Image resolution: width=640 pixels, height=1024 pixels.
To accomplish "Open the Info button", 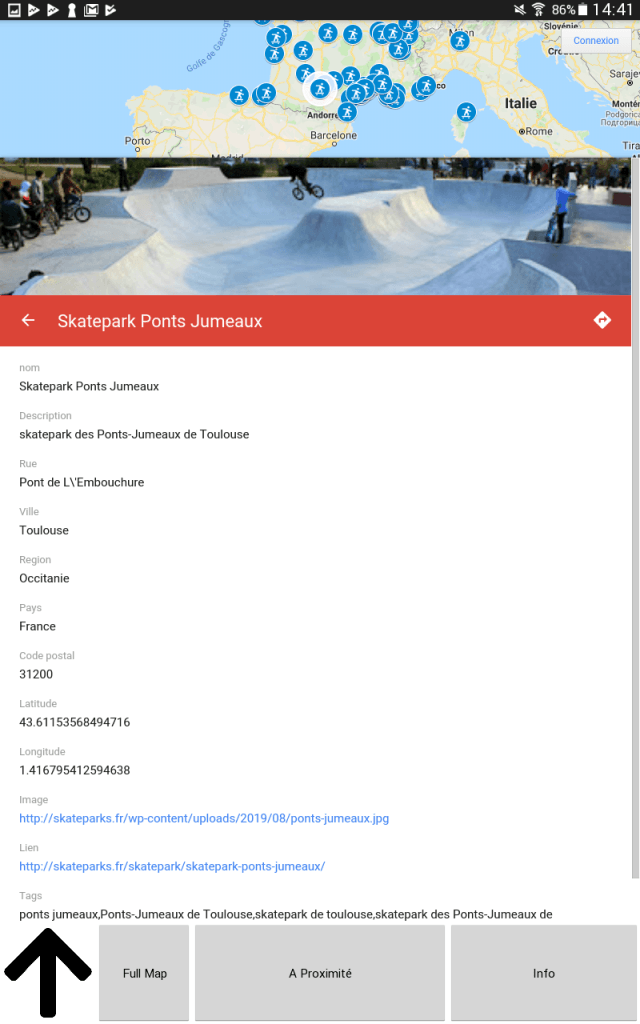I will point(544,973).
